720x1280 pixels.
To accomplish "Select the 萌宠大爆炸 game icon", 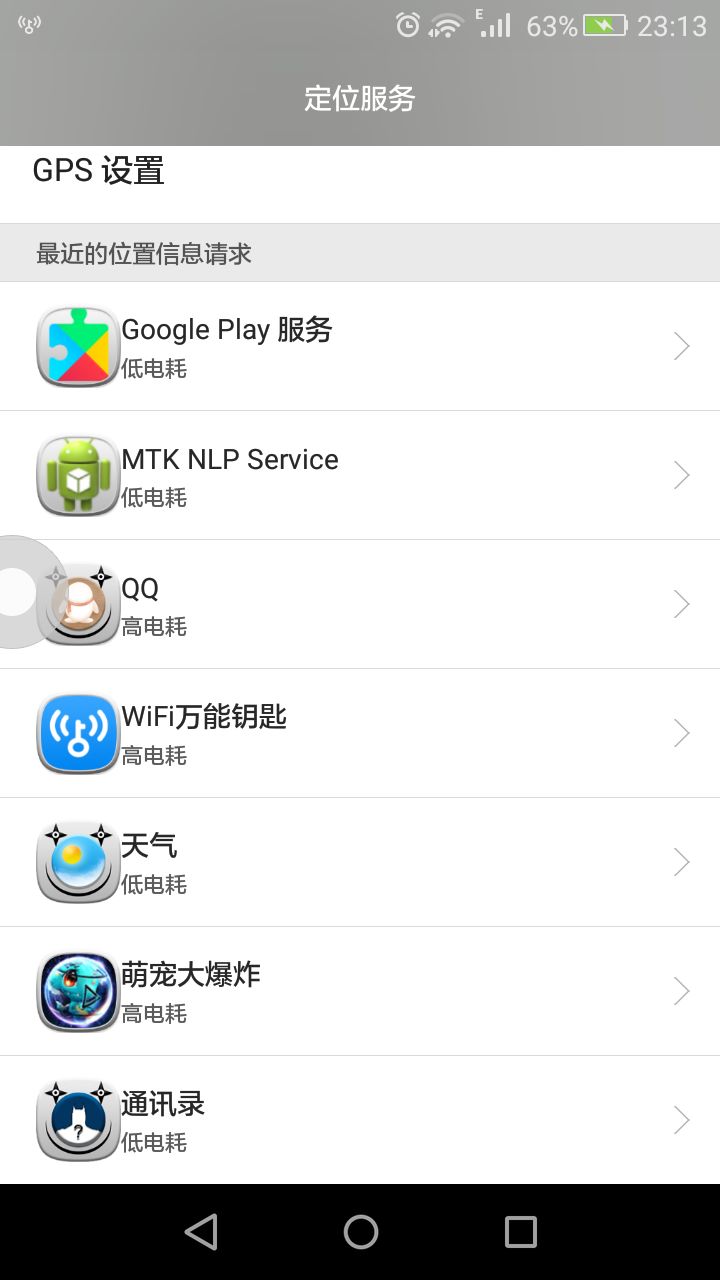I will click(x=77, y=990).
